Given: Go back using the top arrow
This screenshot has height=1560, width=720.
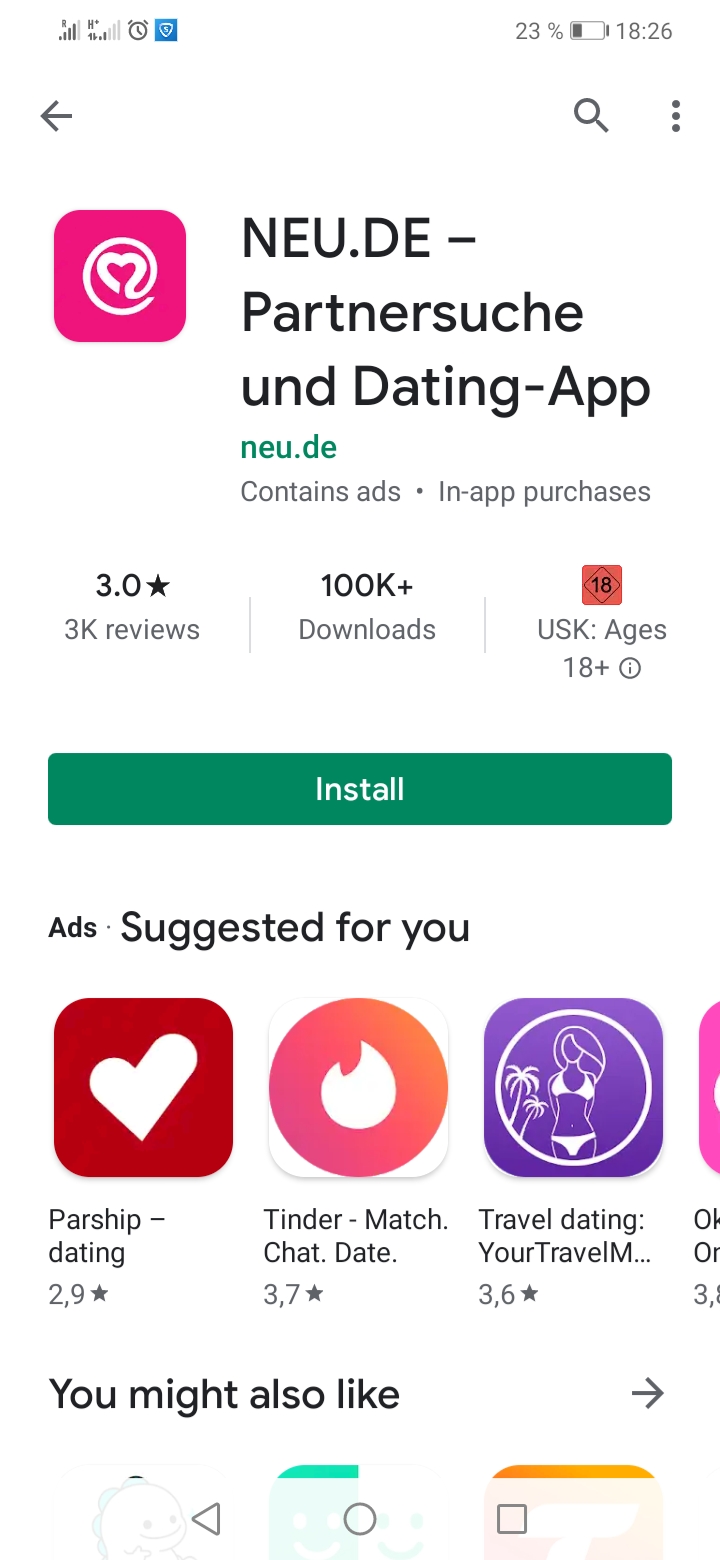Looking at the screenshot, I should [x=57, y=117].
